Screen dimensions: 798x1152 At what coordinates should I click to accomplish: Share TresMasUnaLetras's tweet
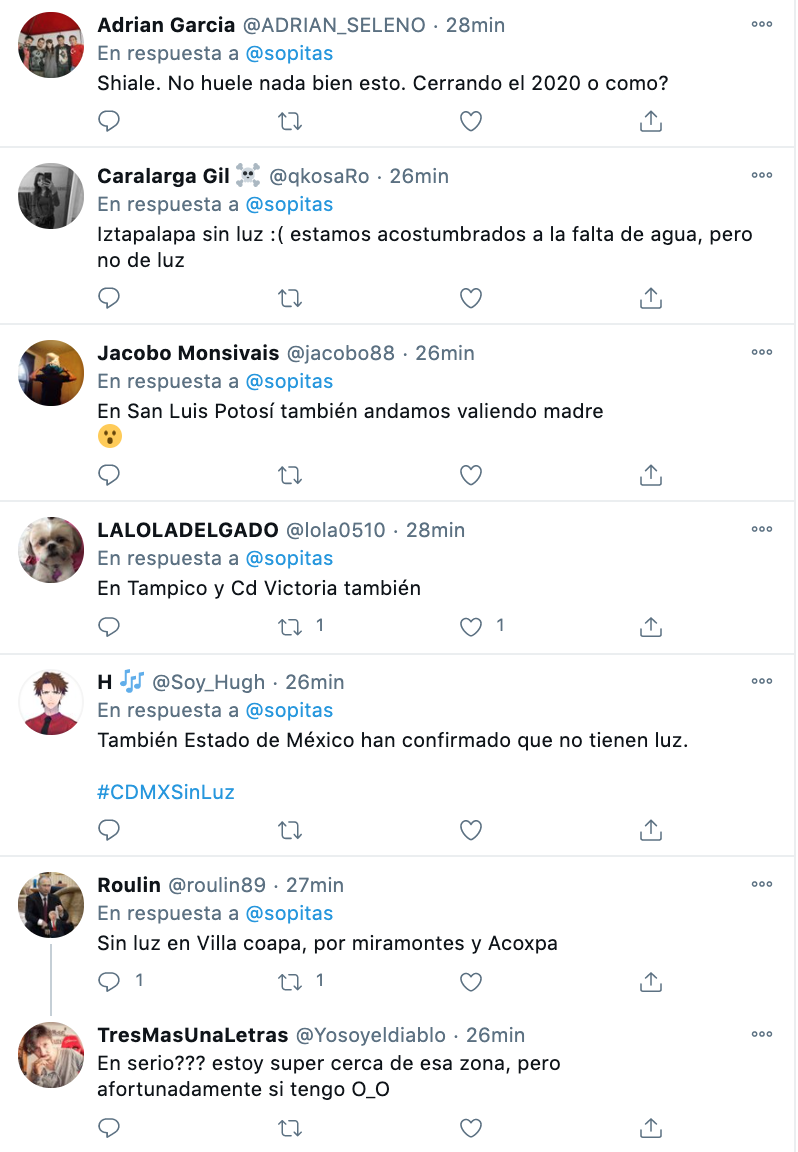pyautogui.click(x=650, y=1129)
